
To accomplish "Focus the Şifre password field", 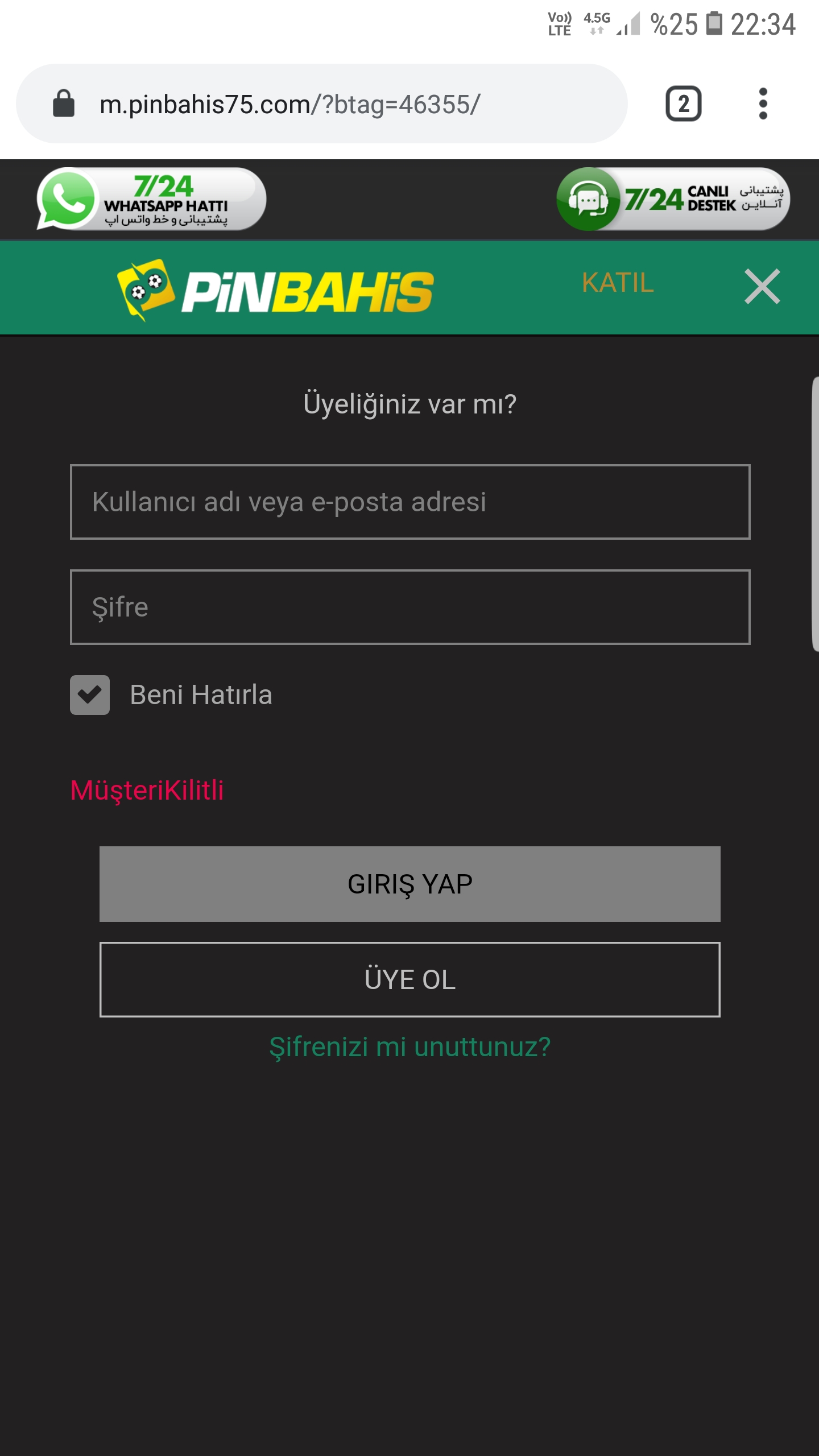I will (x=410, y=607).
